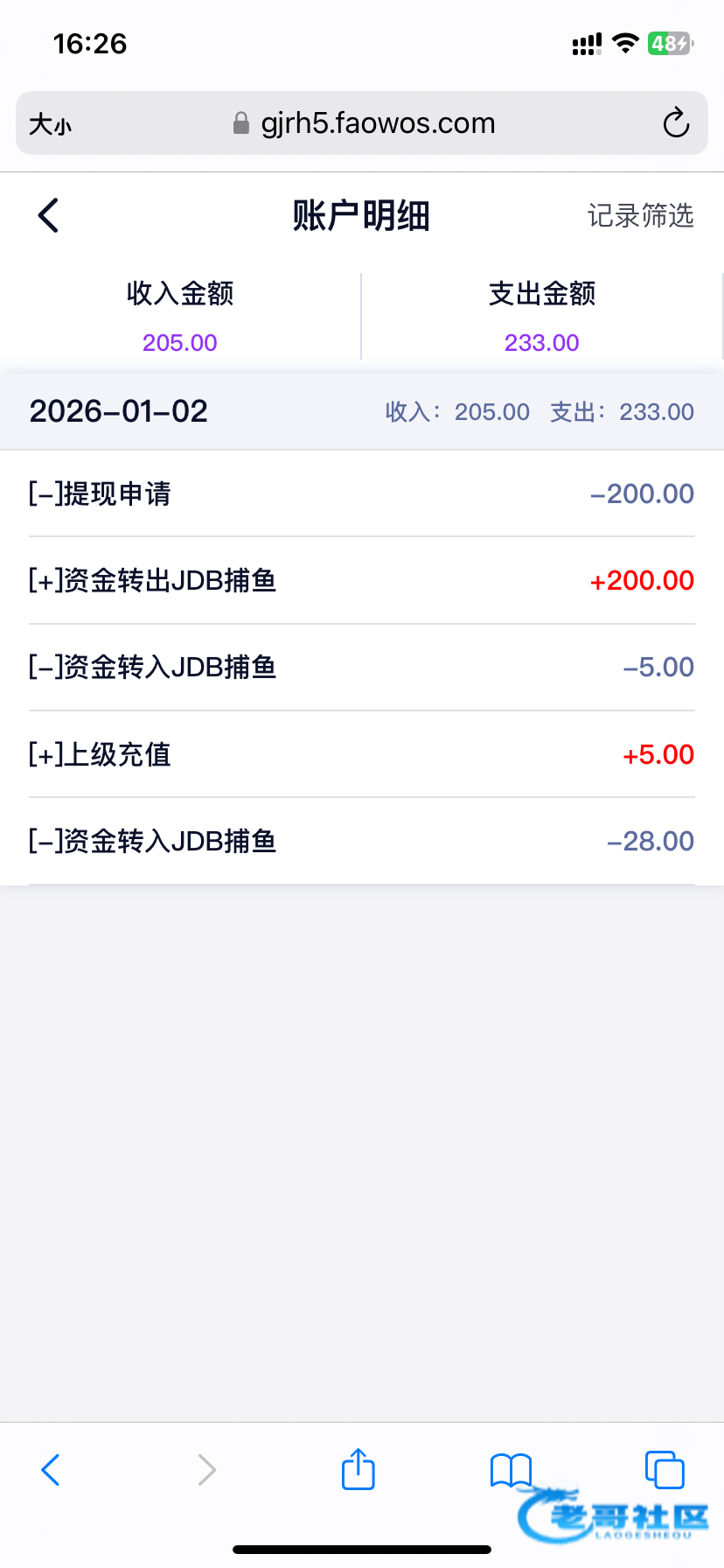This screenshot has width=724, height=1568.
Task: Go to previous page in Safari toolbar
Action: click(51, 1470)
